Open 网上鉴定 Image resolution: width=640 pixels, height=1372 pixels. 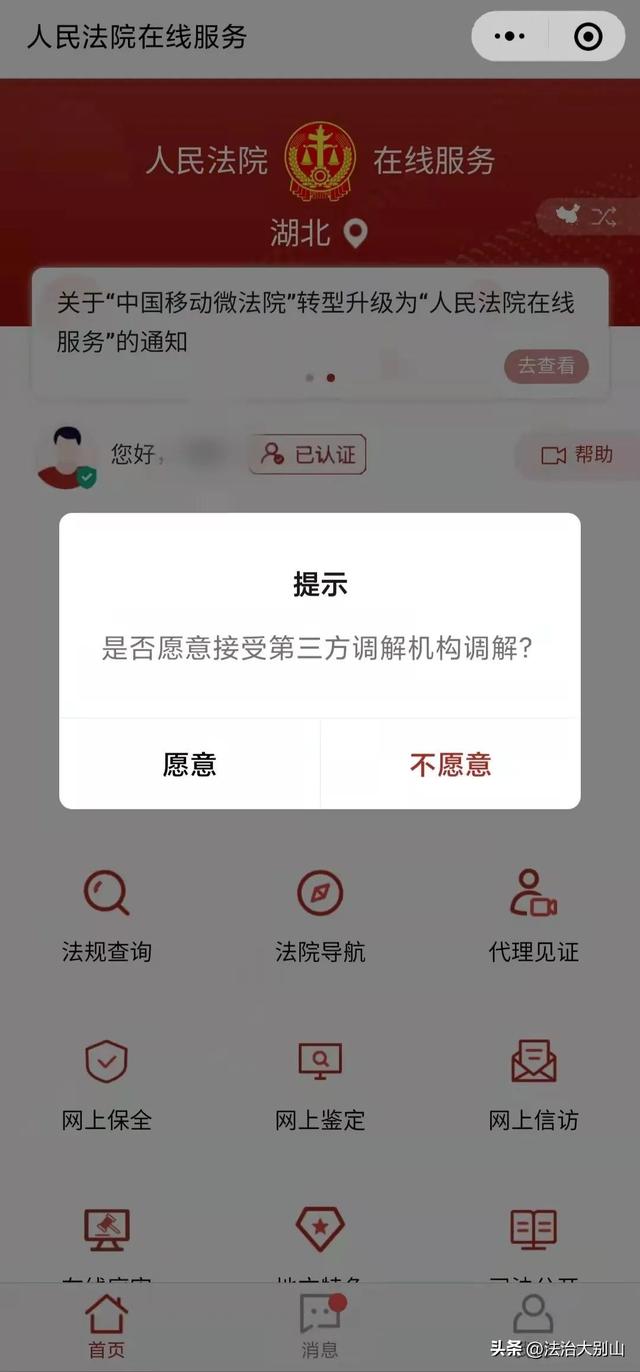pos(320,1085)
